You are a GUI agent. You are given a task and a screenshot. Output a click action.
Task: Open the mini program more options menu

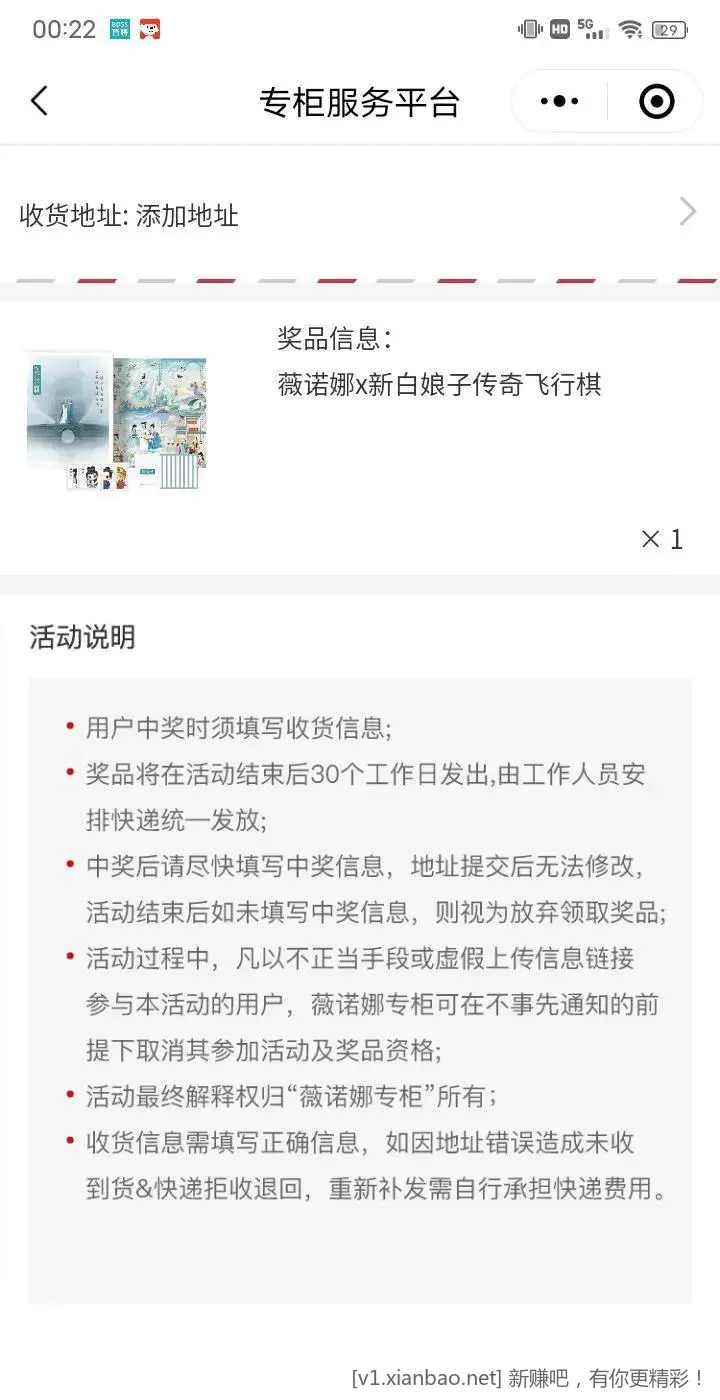coord(559,101)
